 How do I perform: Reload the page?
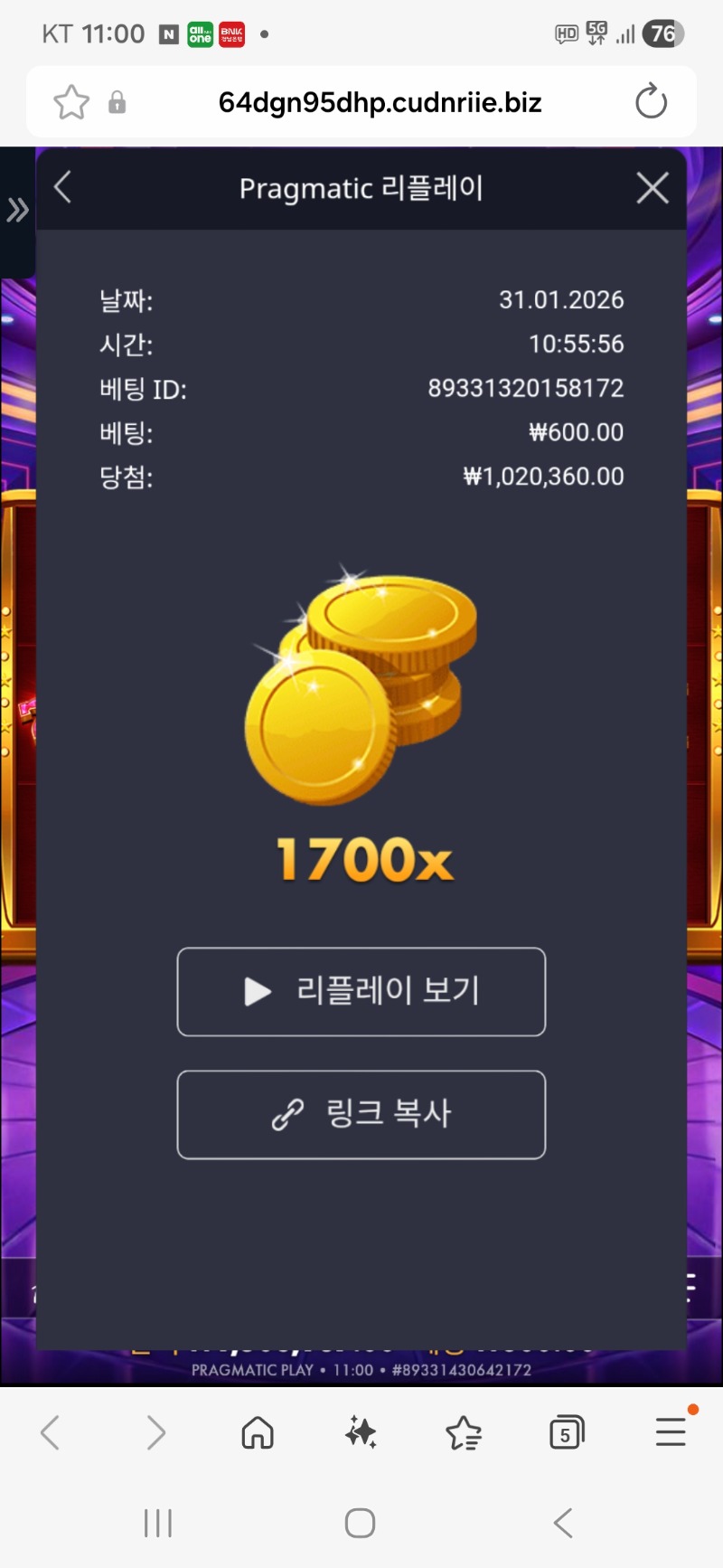click(x=651, y=102)
